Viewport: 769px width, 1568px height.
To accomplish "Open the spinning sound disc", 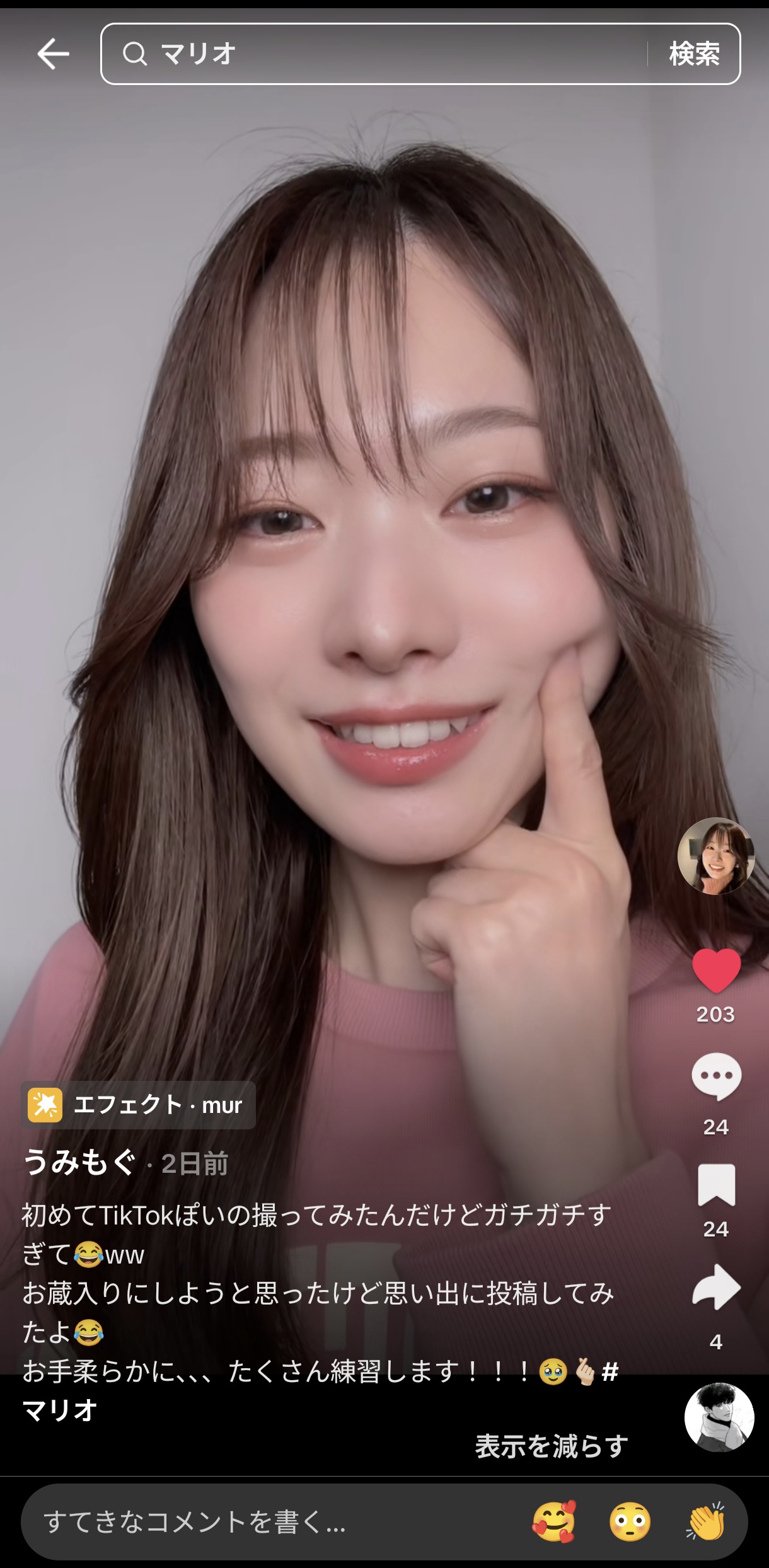I will [x=719, y=1417].
